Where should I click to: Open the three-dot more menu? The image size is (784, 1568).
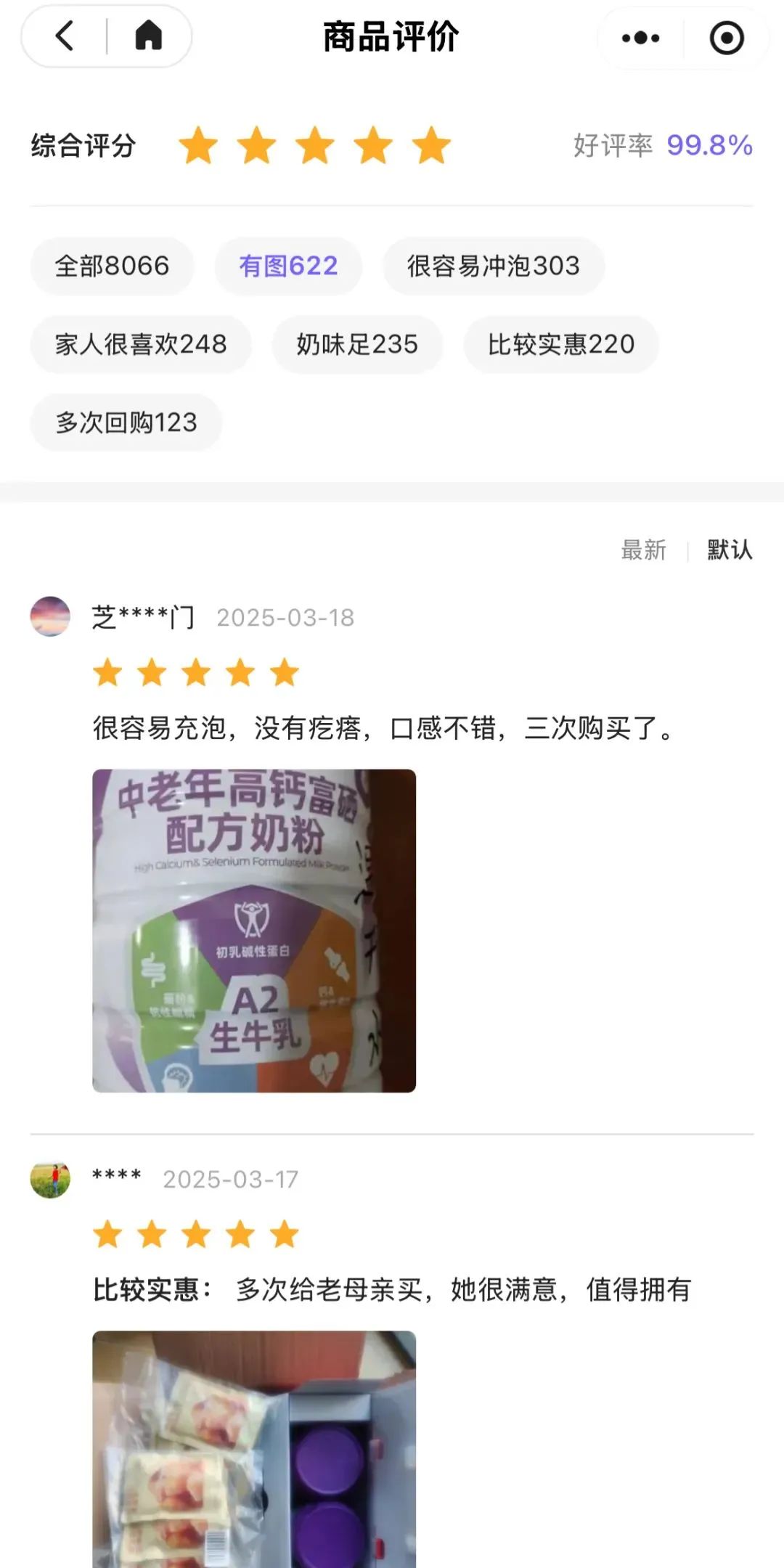(x=641, y=38)
